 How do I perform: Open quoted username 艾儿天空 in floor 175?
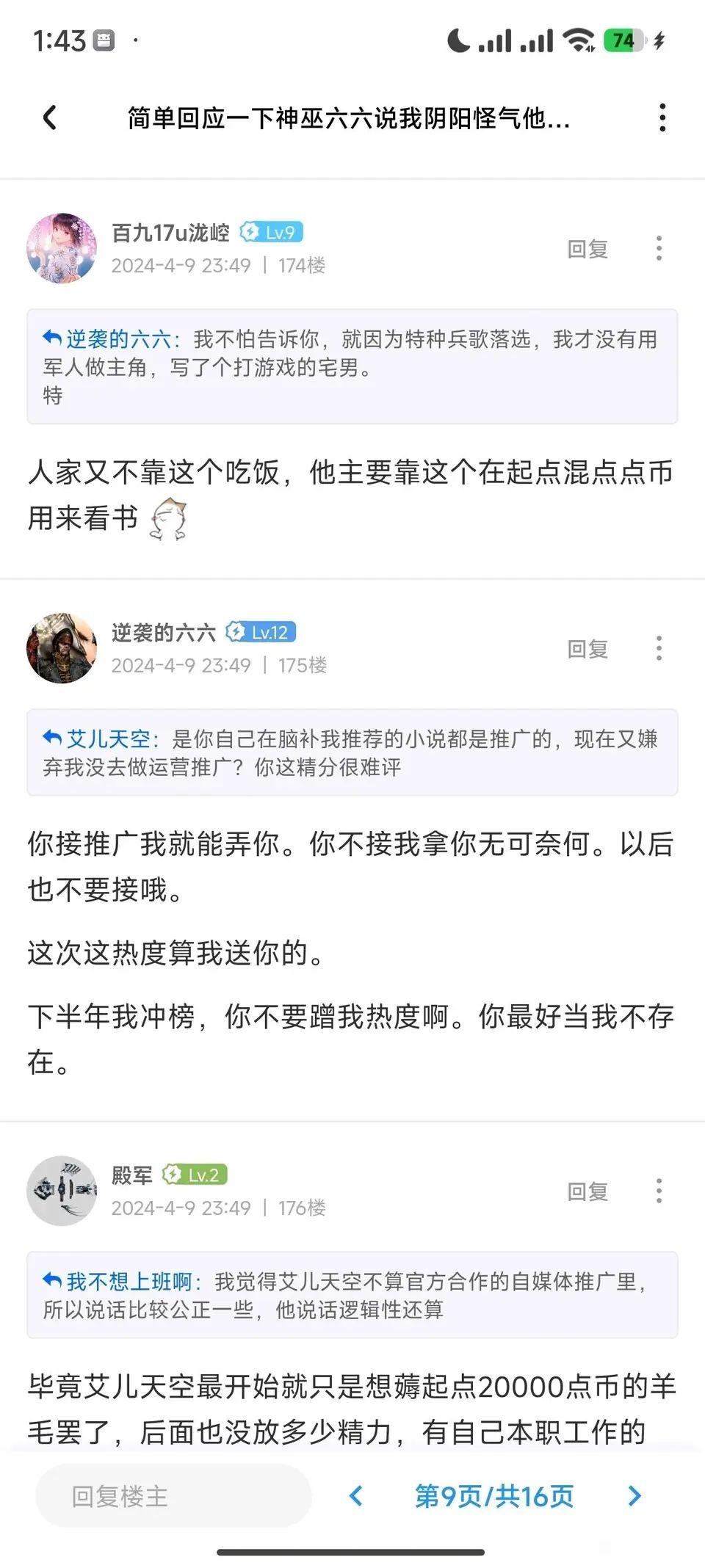click(108, 738)
